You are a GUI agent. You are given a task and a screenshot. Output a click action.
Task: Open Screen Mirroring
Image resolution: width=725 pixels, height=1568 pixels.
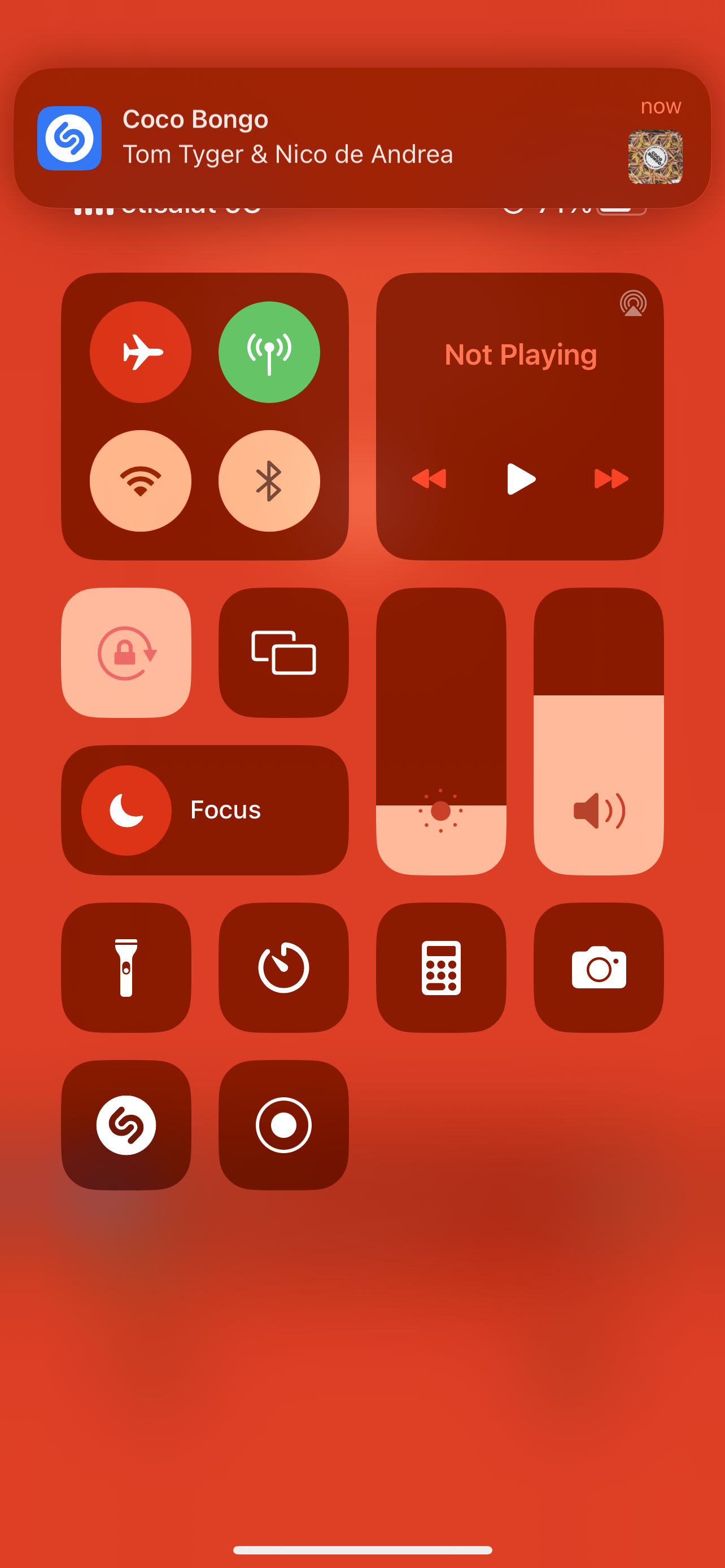283,652
